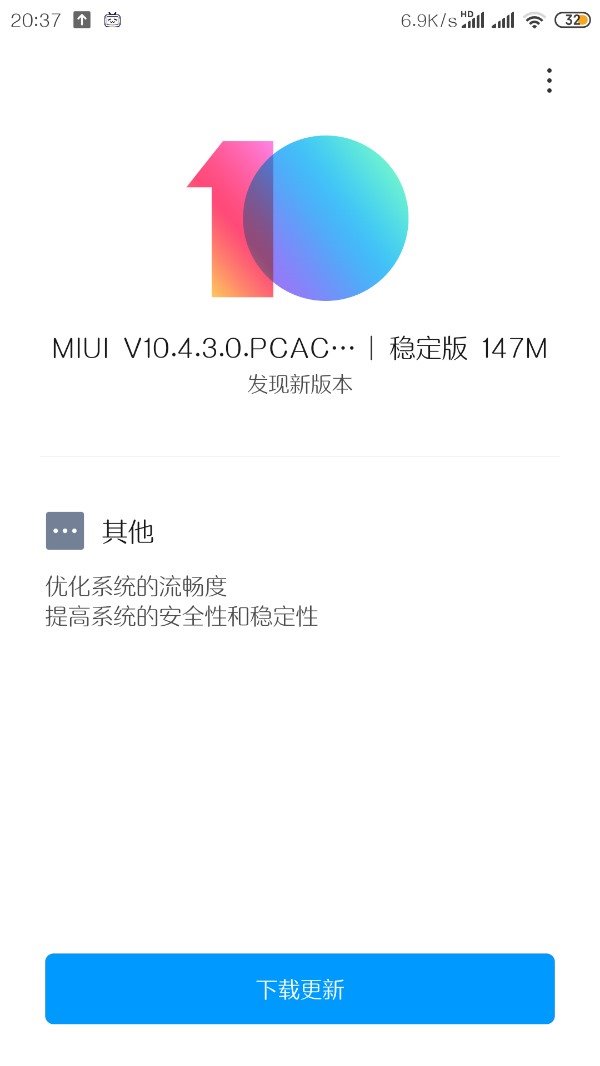Open the three-dot overflow menu

549,81
